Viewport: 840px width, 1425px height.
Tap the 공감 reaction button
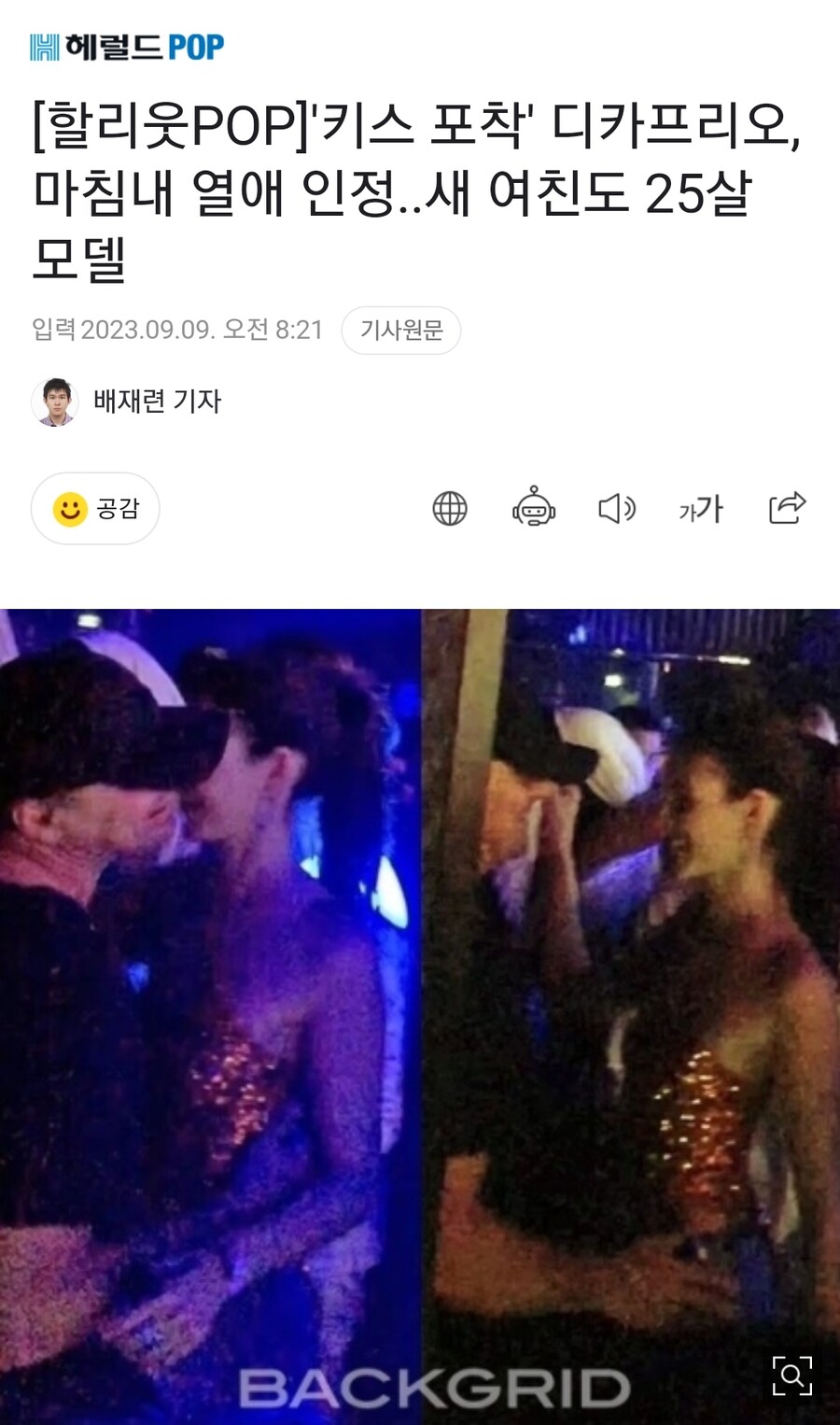95,509
